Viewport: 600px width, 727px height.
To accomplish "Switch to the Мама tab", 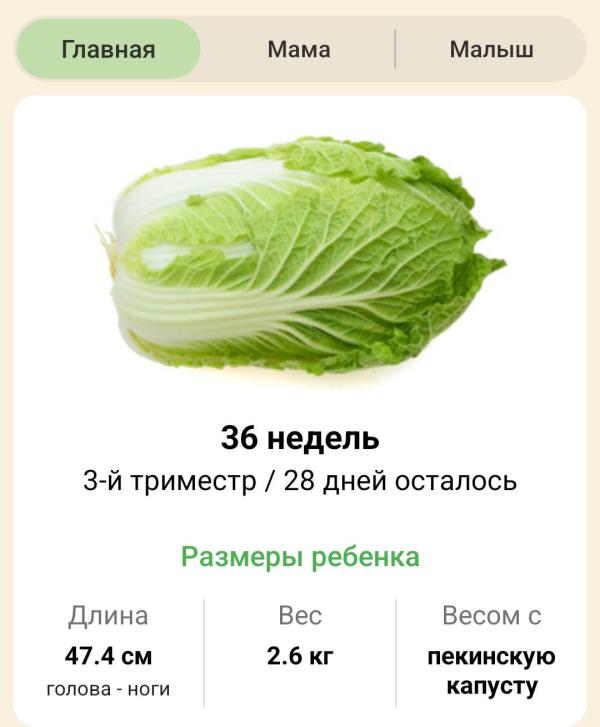I will pyautogui.click(x=298, y=49).
